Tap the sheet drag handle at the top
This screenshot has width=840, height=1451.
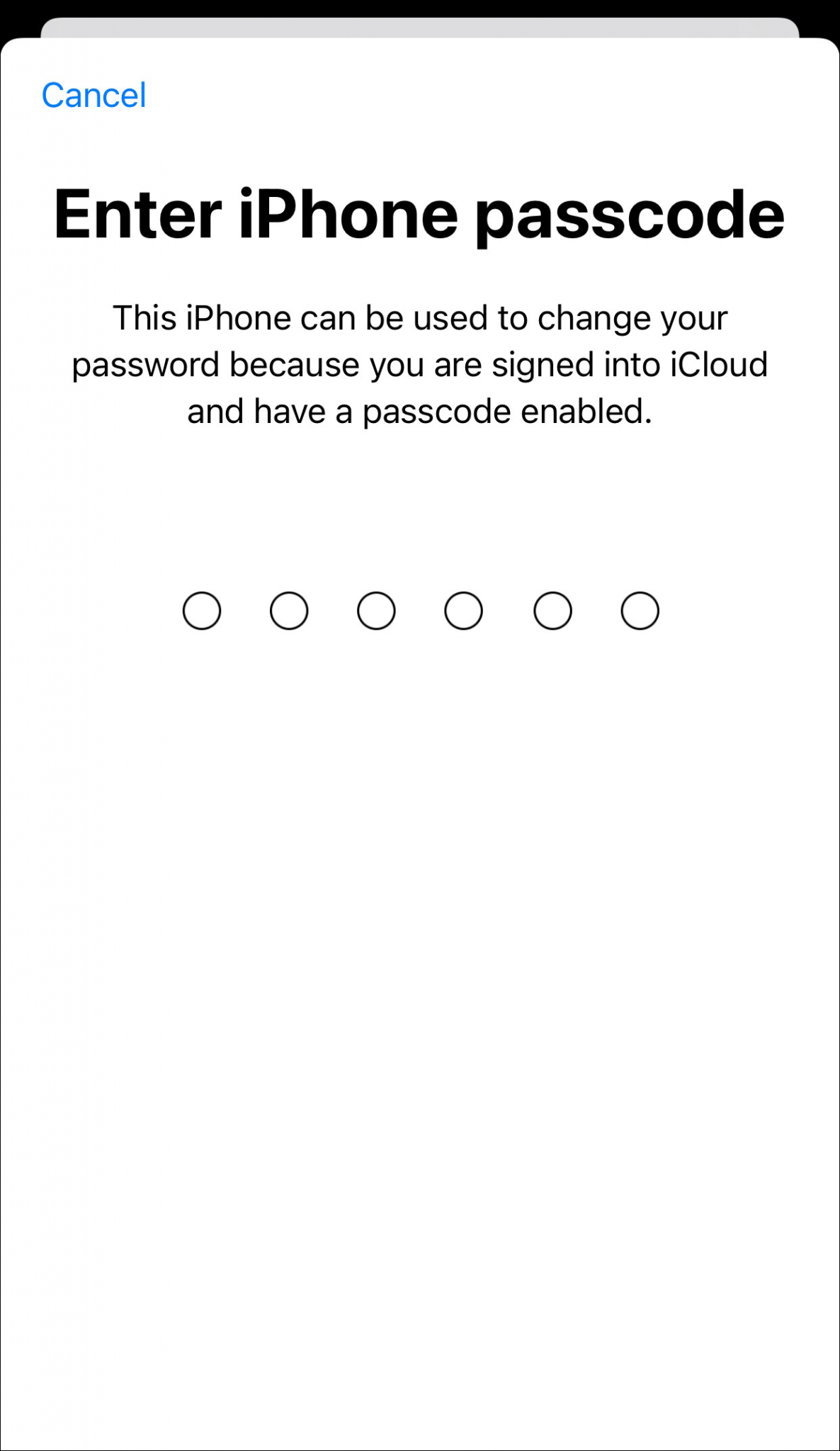(419, 28)
